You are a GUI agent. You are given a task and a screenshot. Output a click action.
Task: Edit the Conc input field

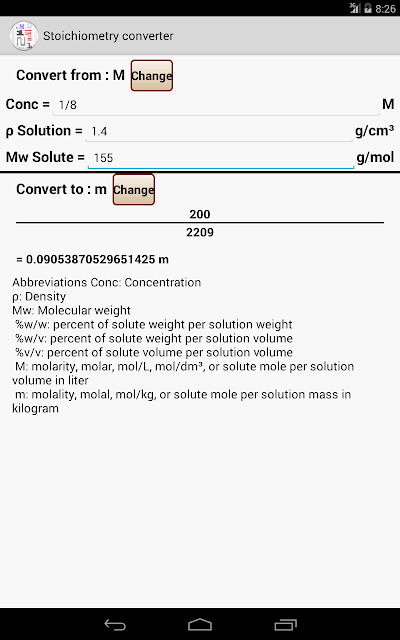coord(216,105)
